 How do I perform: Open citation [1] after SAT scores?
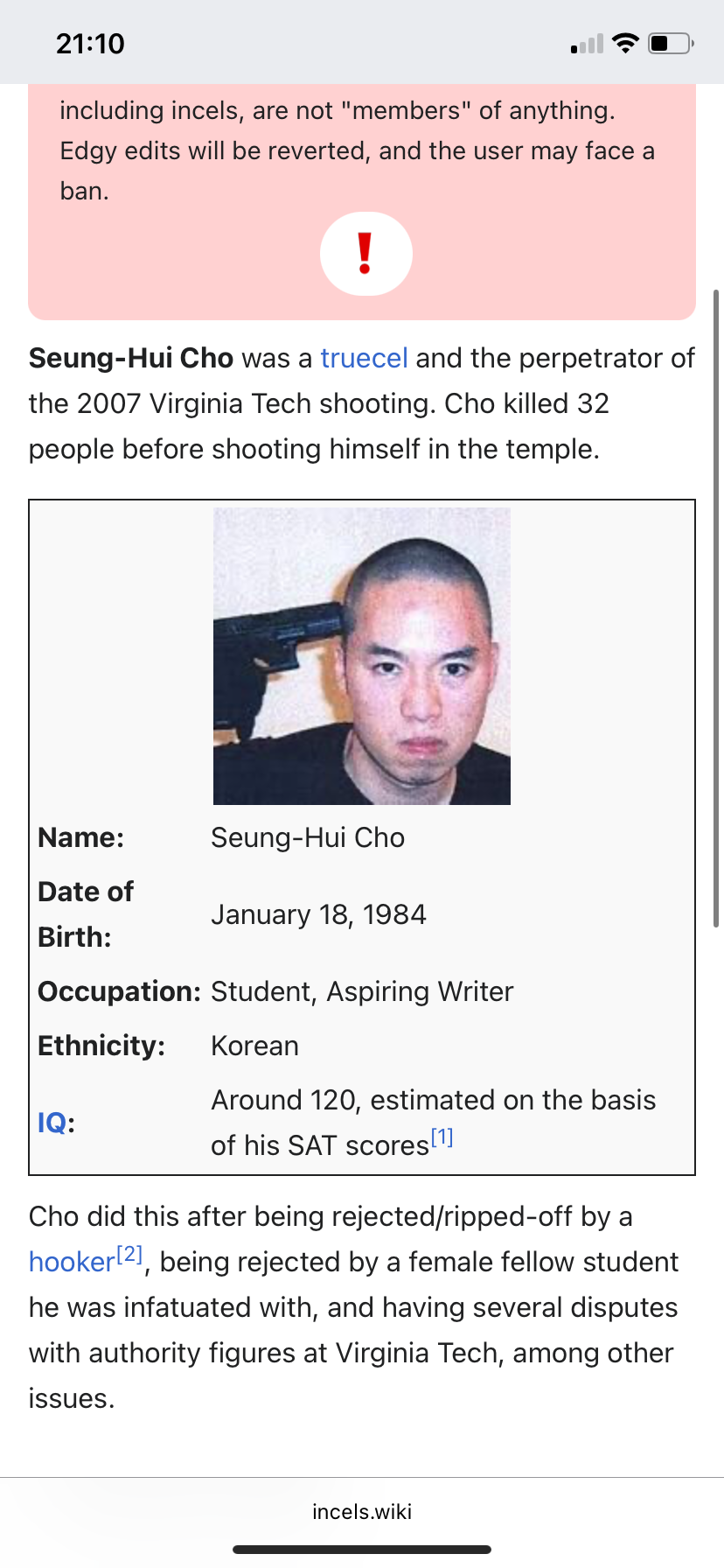[442, 1138]
